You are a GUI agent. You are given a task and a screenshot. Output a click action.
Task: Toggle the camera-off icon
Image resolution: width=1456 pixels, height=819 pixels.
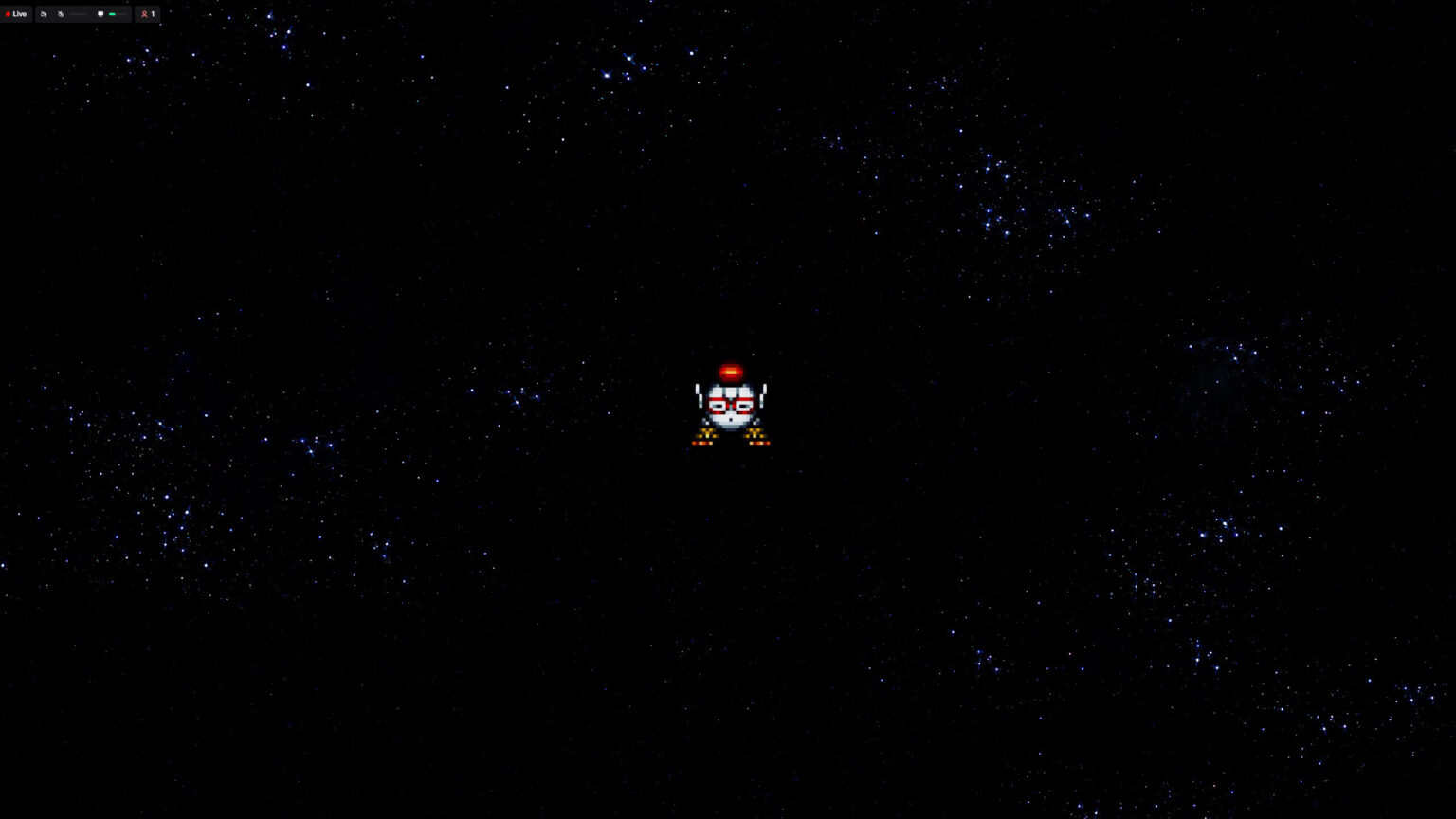click(44, 14)
